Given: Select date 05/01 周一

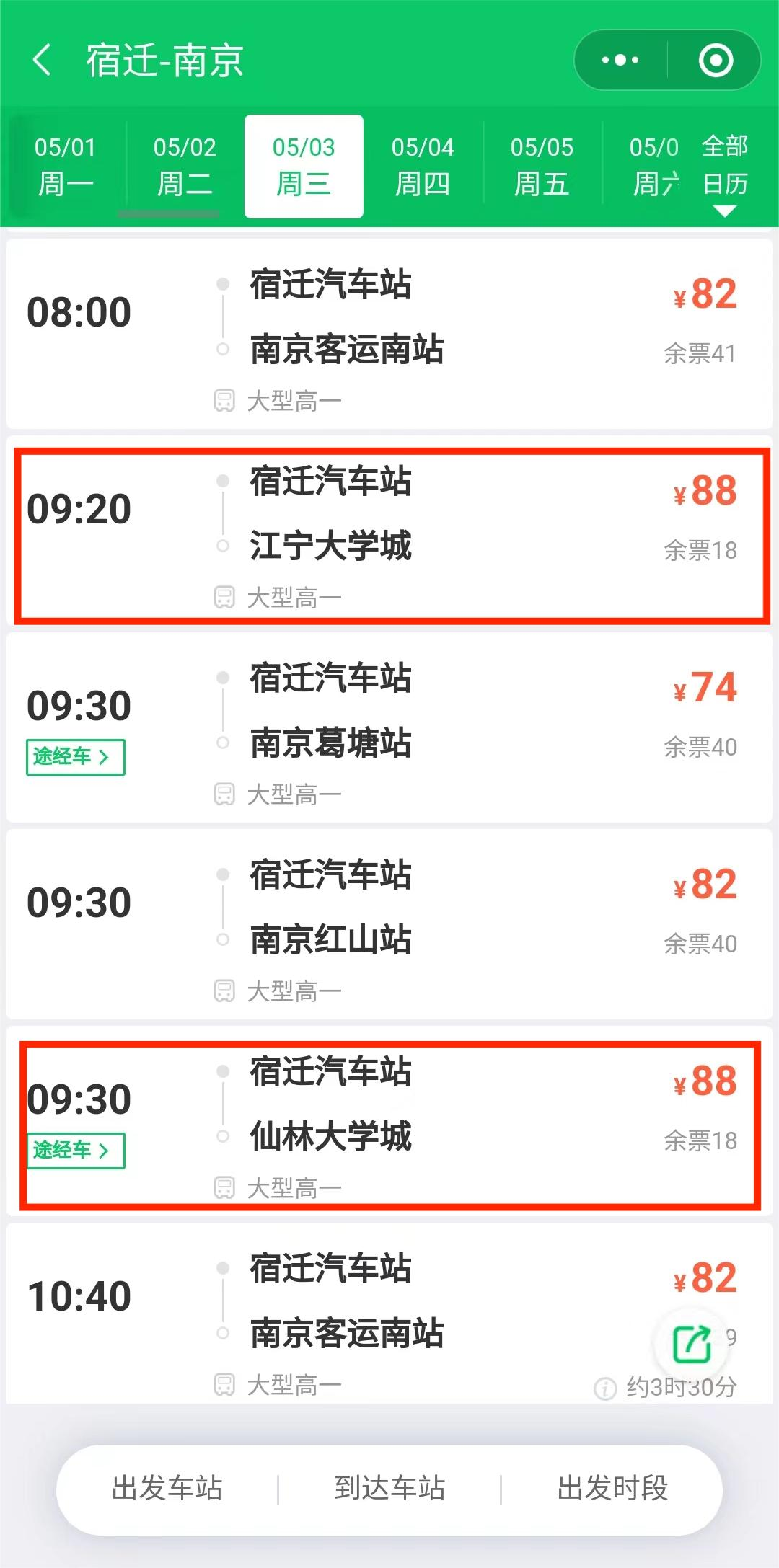Looking at the screenshot, I should coord(65,166).
